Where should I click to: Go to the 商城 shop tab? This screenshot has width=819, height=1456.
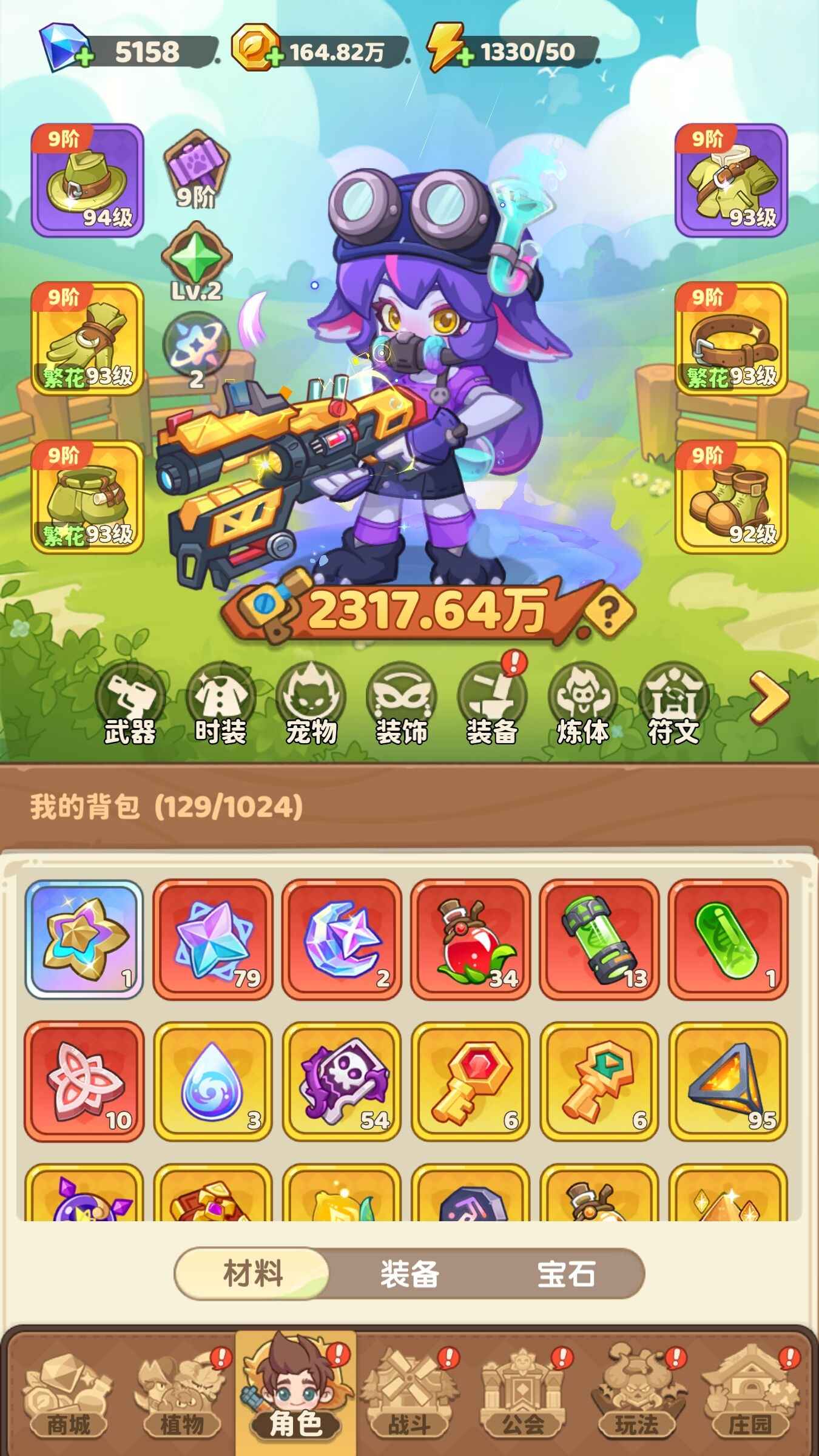pyautogui.click(x=67, y=1395)
